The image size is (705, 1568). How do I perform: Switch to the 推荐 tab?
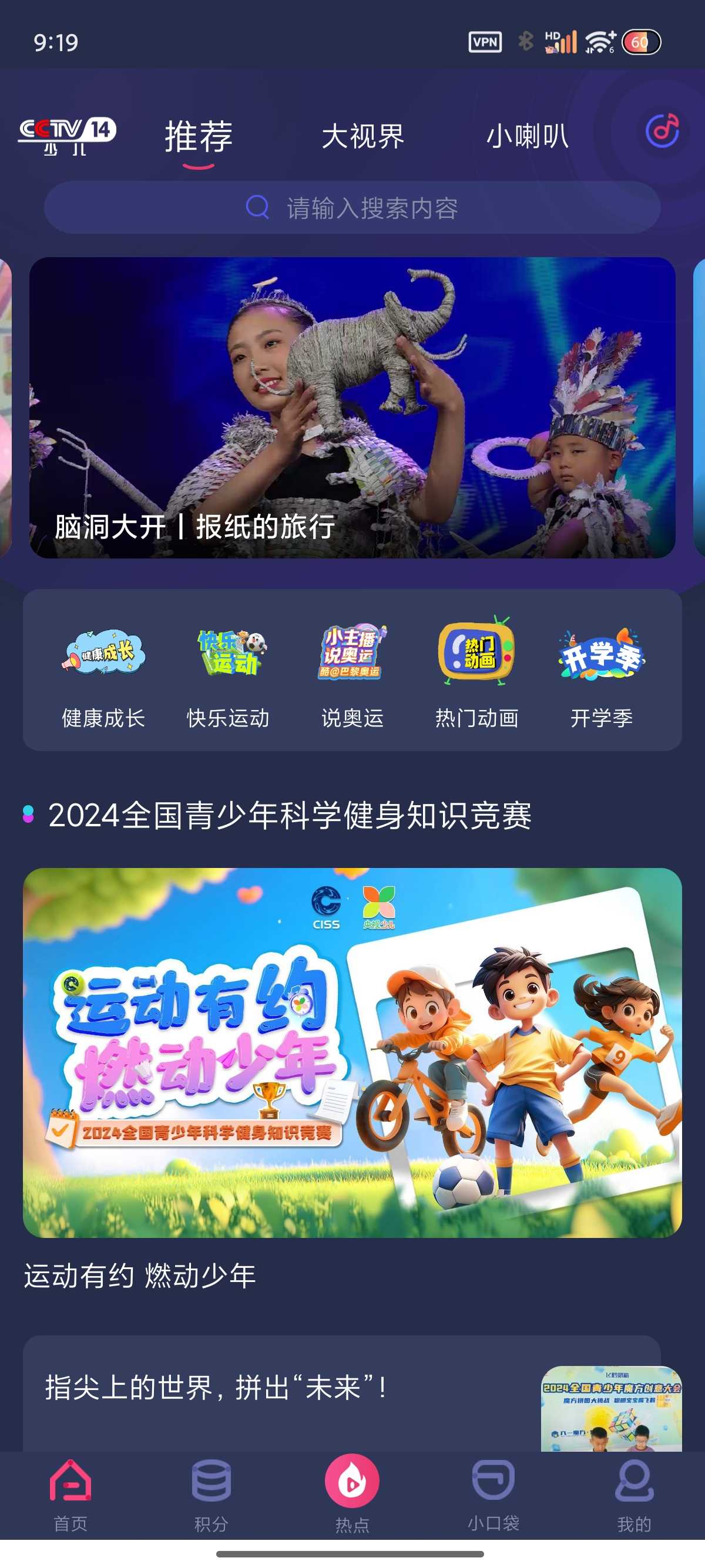(x=199, y=137)
